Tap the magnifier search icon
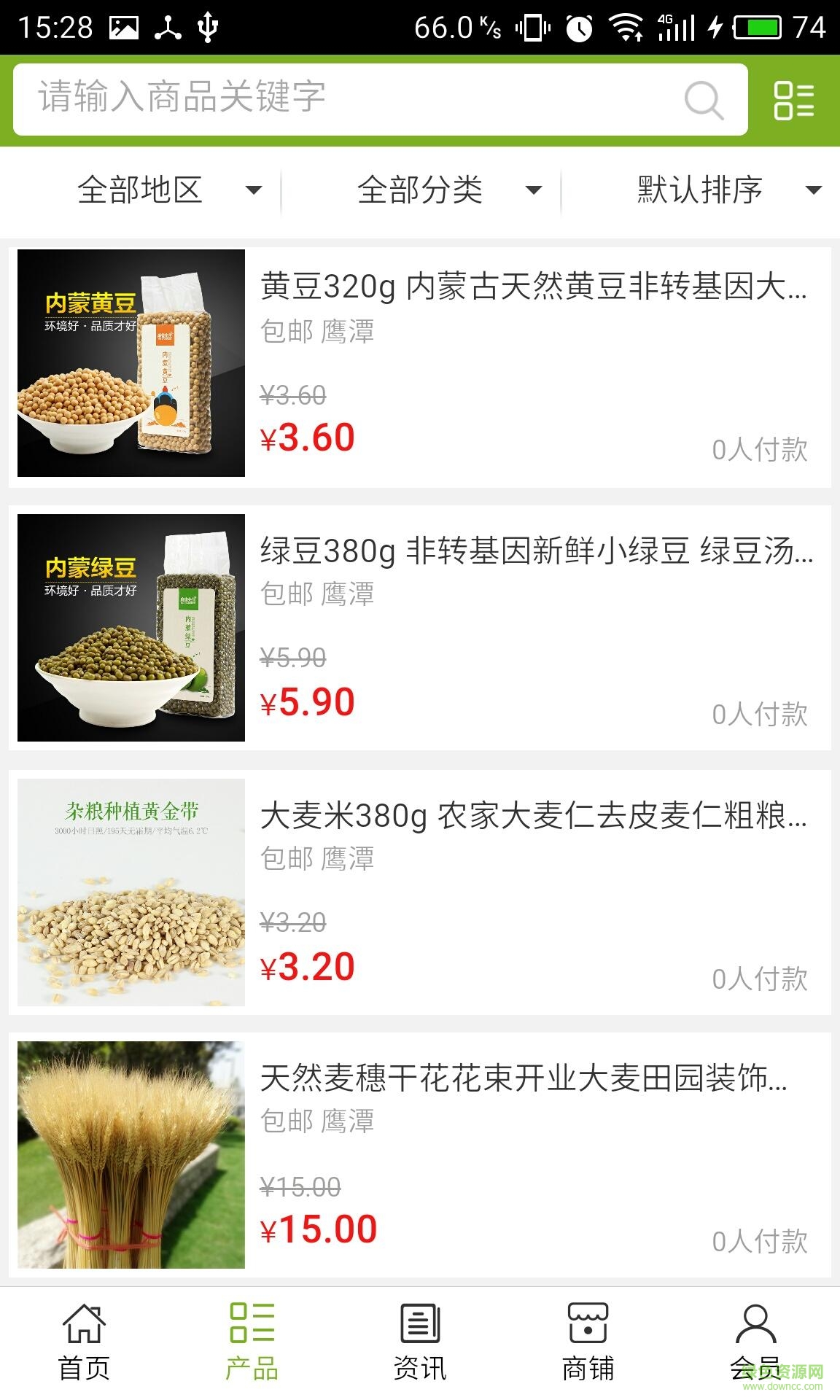 click(x=702, y=101)
